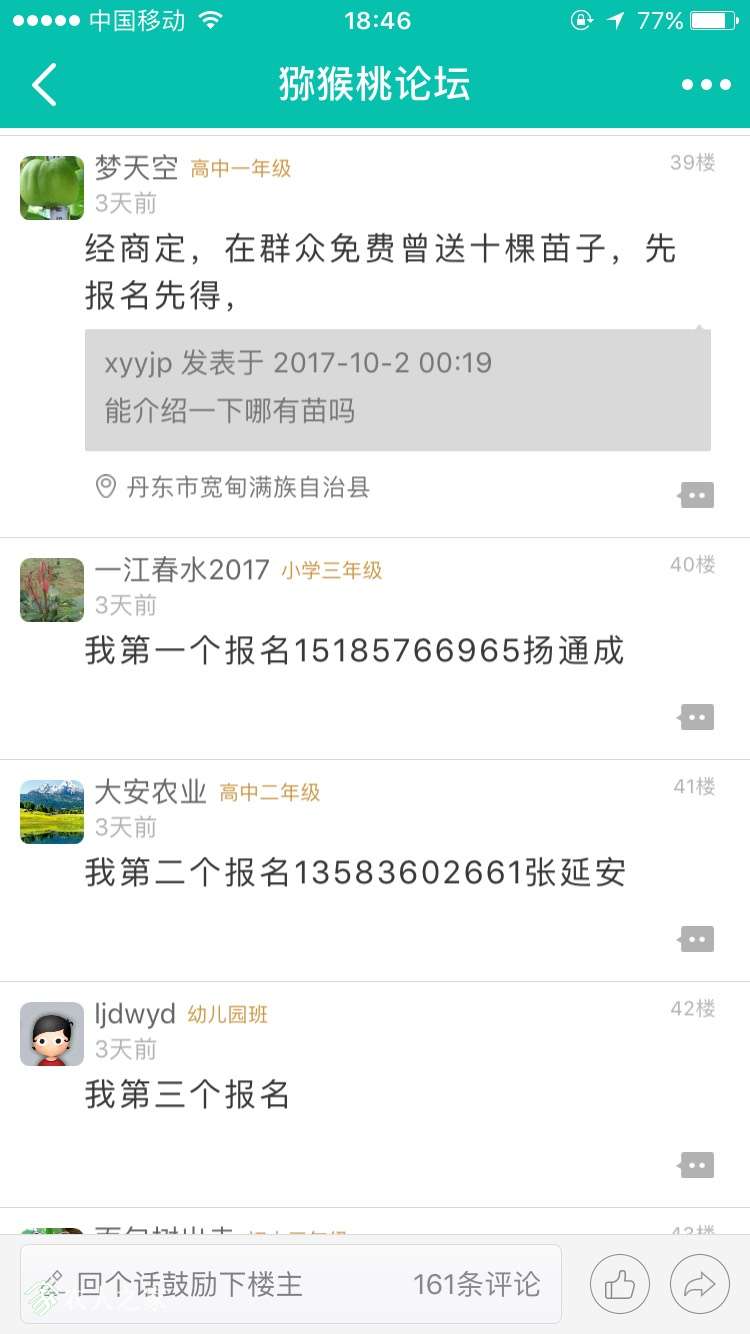Tap the pencil icon in the reply bar
The image size is (750, 1334).
[55, 1283]
